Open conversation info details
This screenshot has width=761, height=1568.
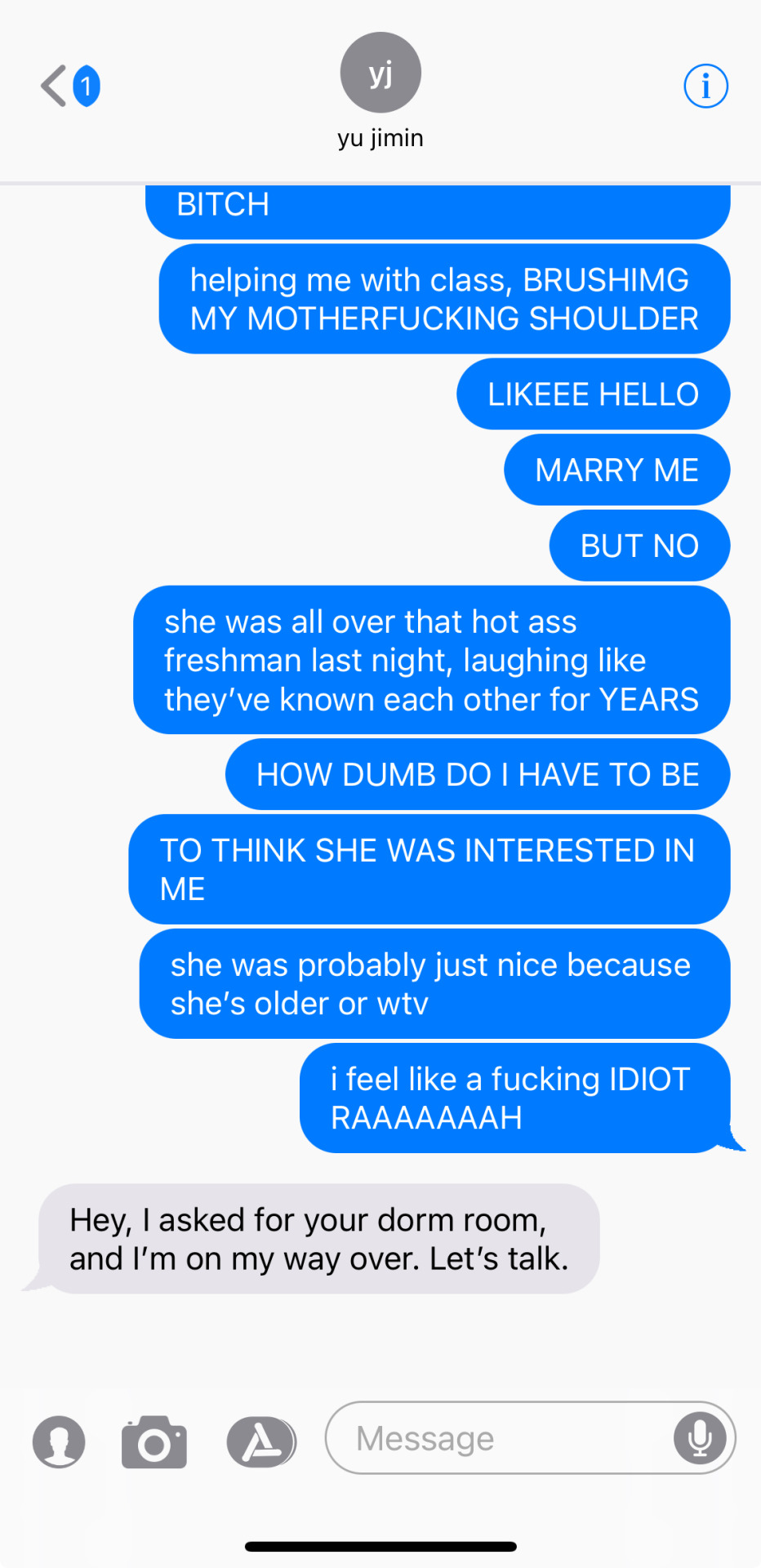705,86
